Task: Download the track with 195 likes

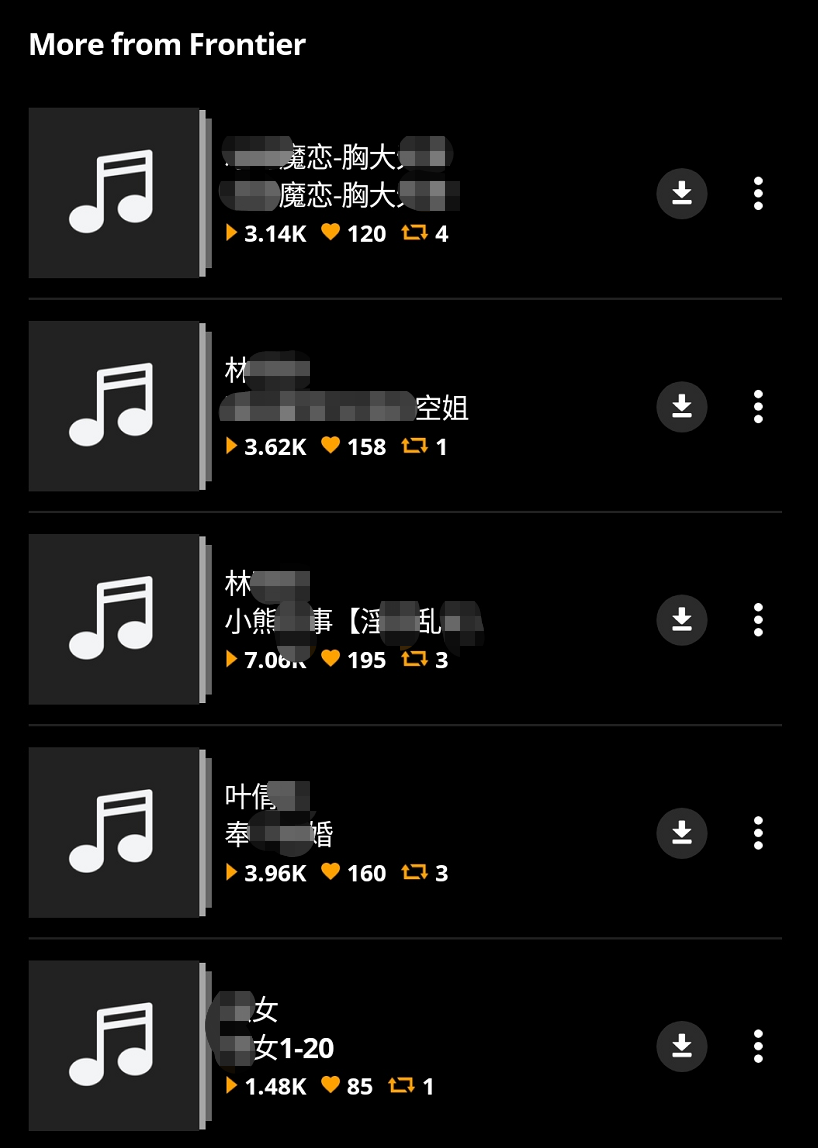Action: [682, 619]
